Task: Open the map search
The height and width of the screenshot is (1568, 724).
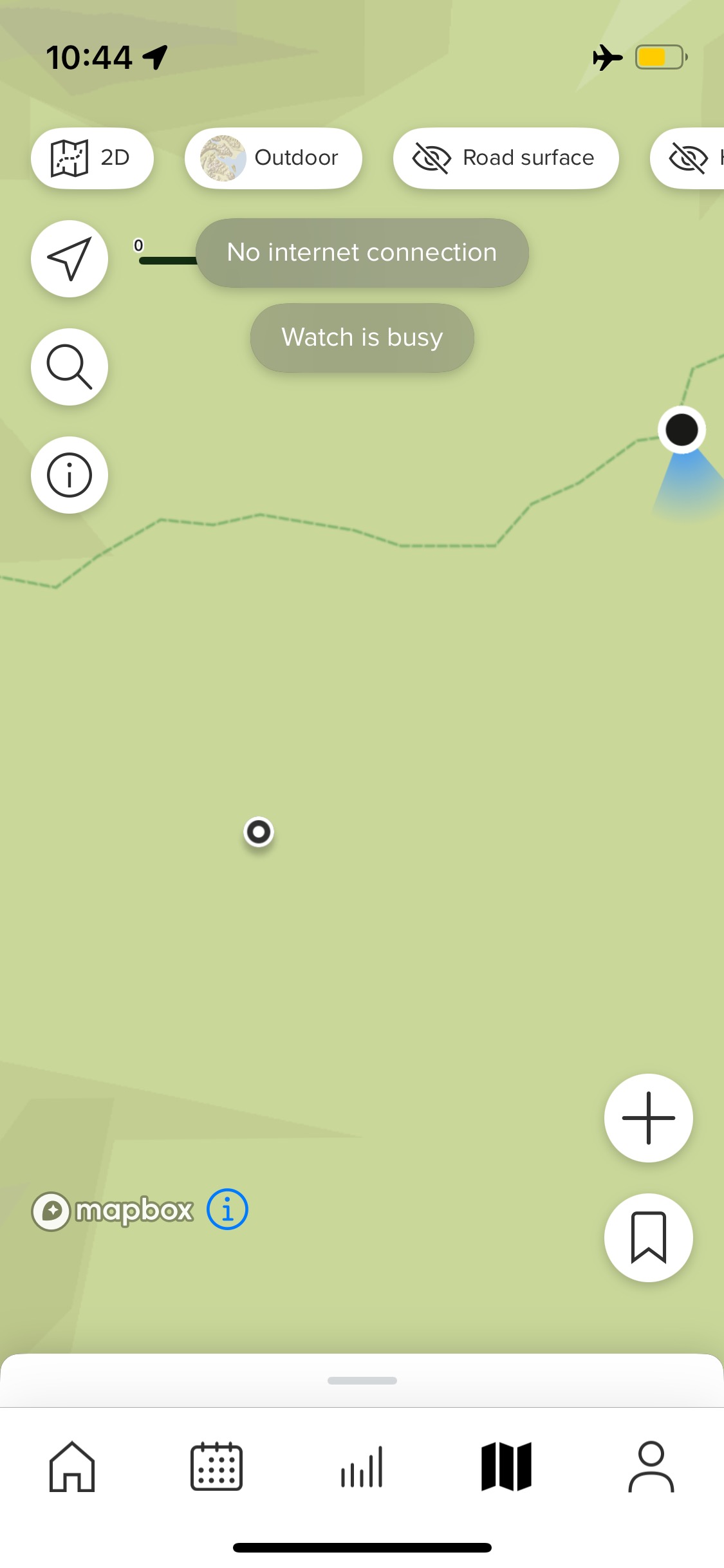Action: [70, 367]
